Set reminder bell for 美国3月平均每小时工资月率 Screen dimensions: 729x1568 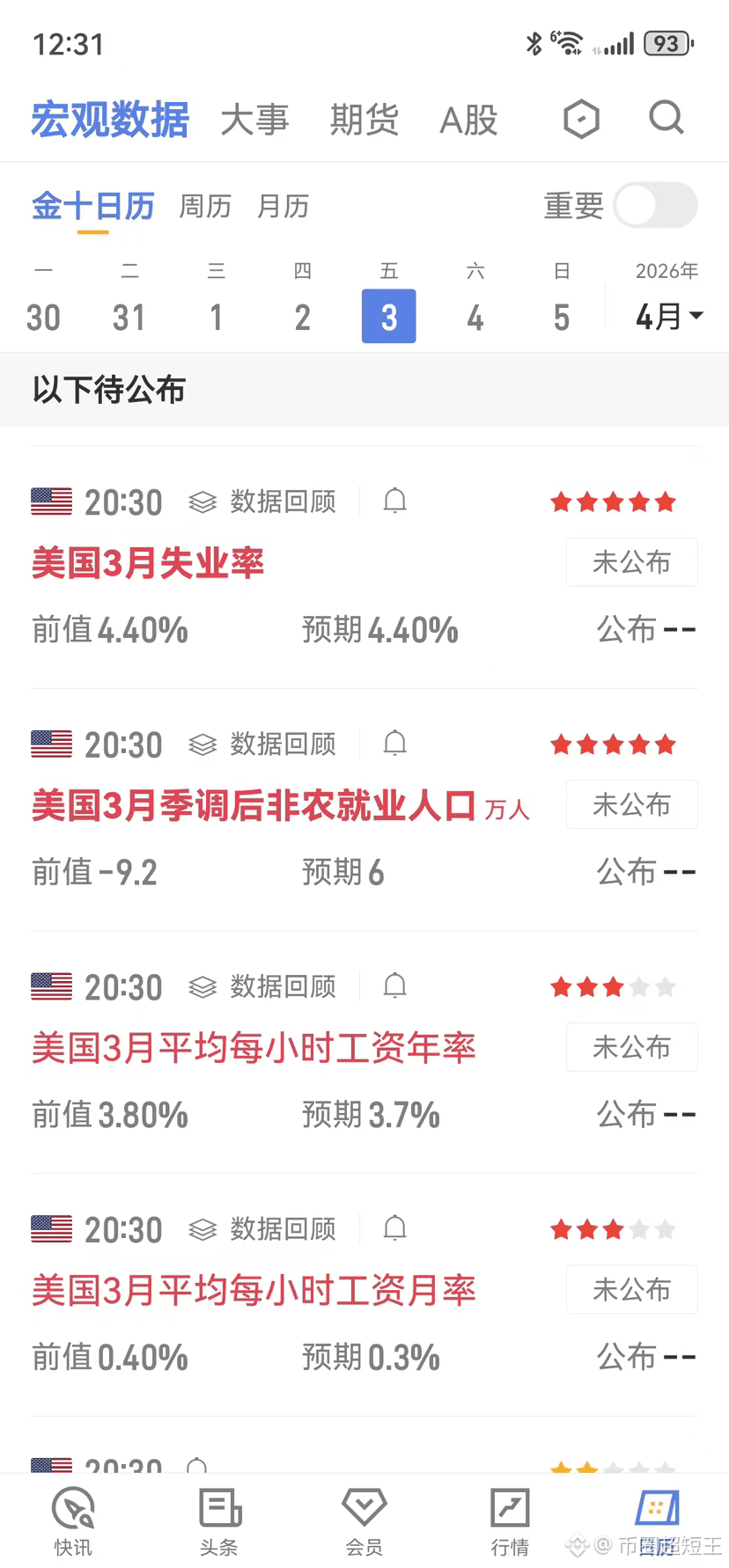click(395, 1228)
